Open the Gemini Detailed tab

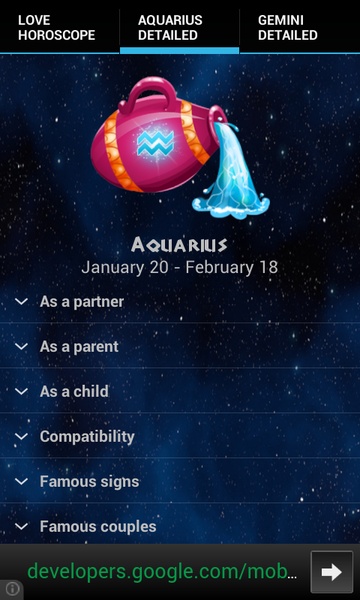(x=300, y=27)
